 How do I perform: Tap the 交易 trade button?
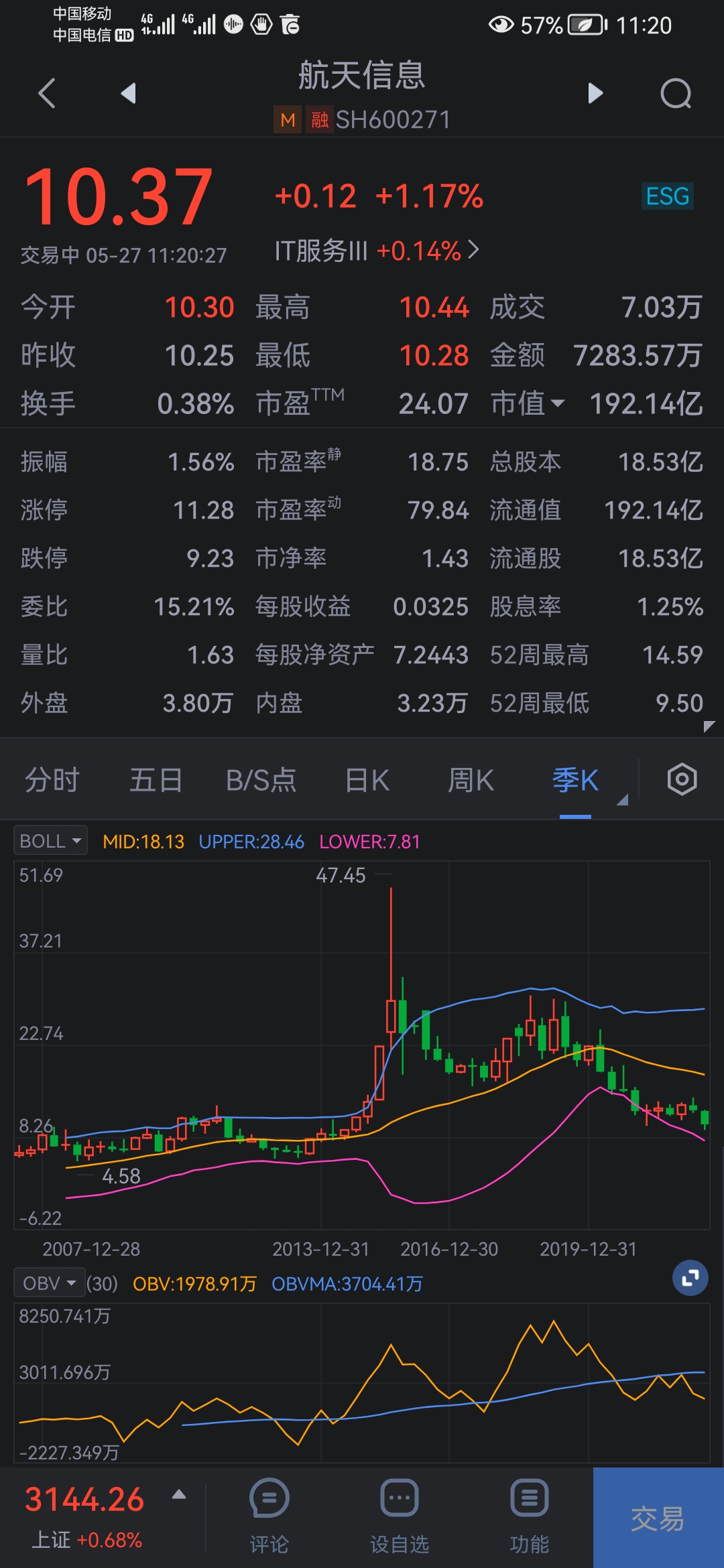tap(658, 1518)
